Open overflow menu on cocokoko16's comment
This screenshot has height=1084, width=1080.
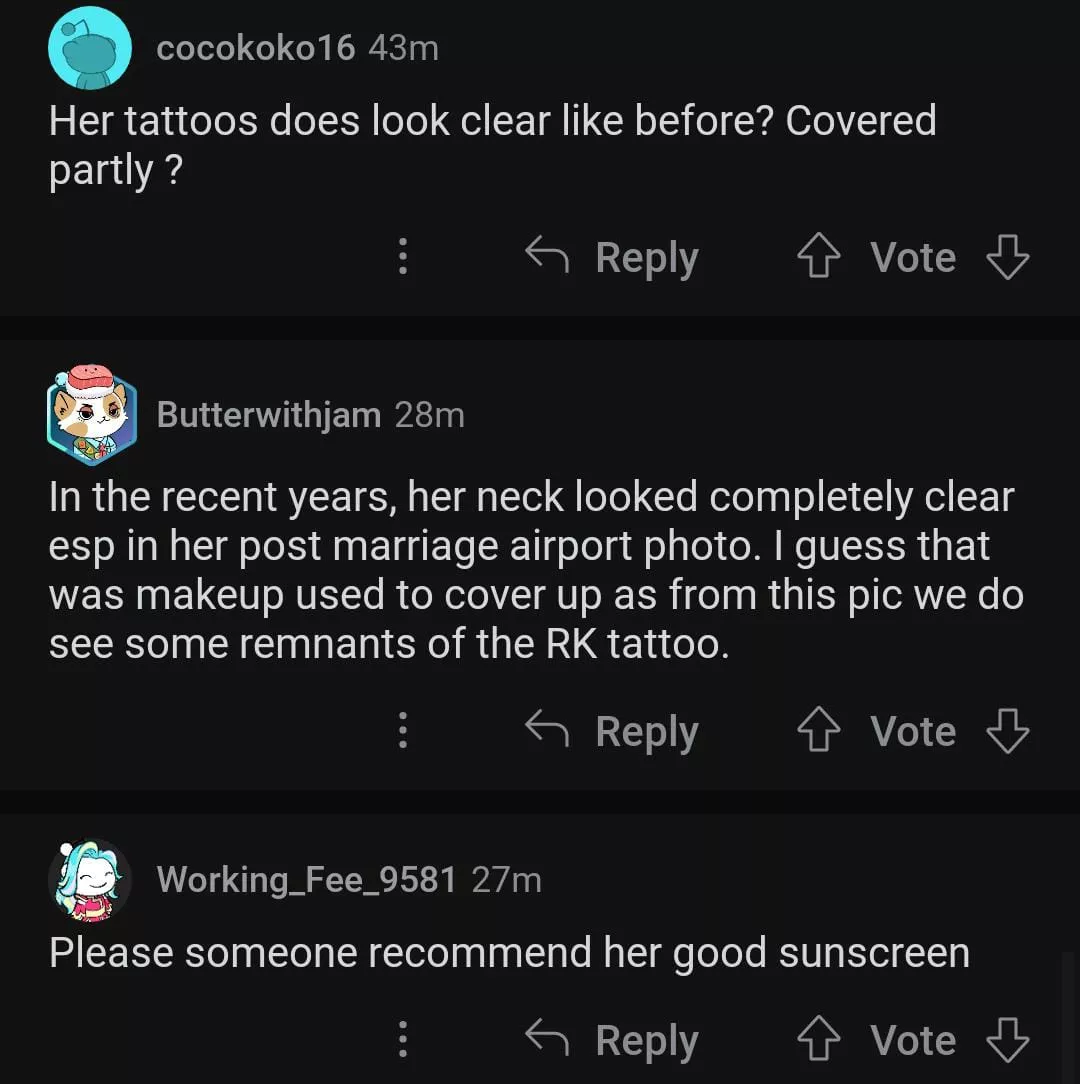[x=403, y=257]
